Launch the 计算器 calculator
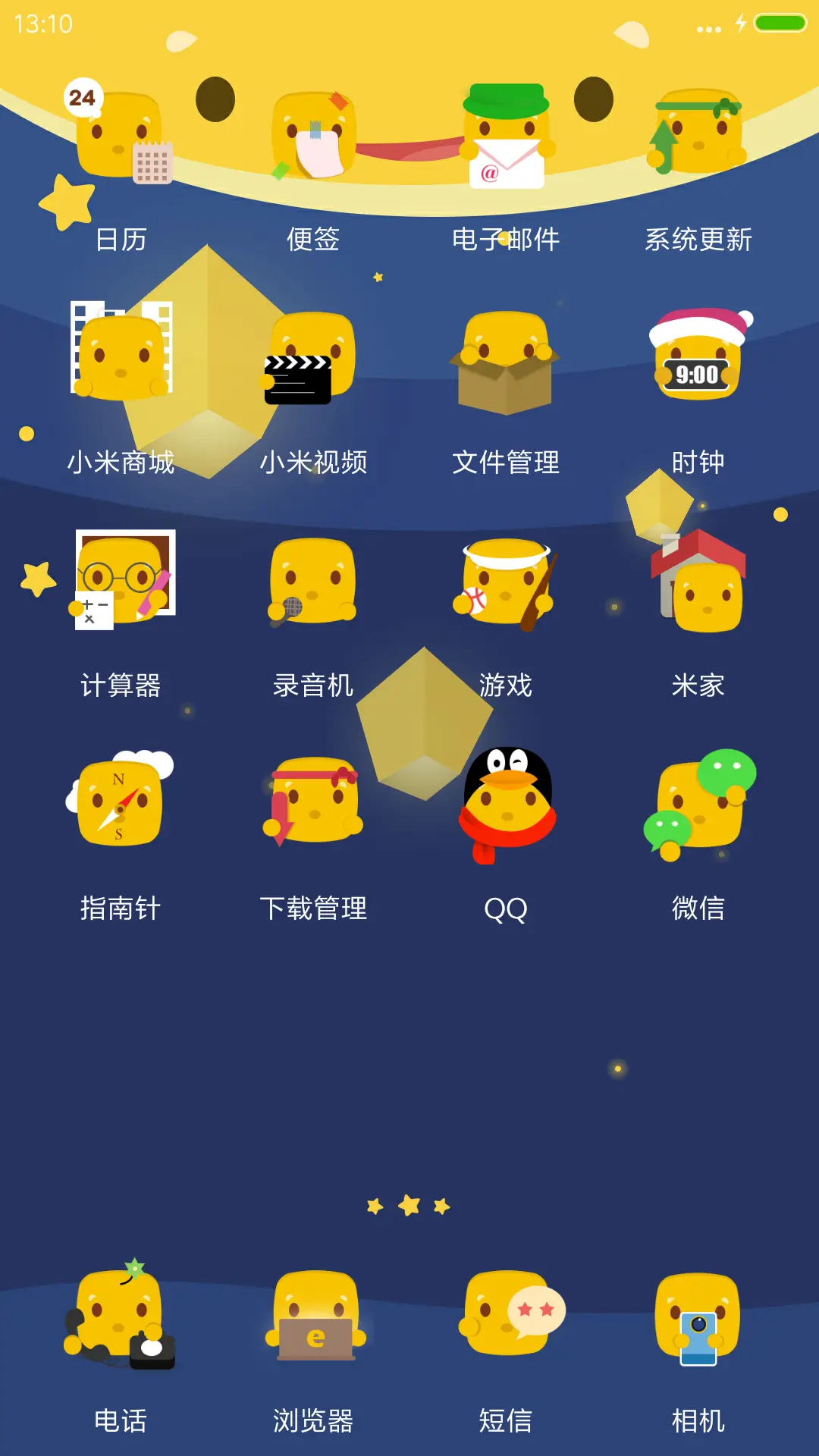This screenshot has height=1456, width=819. coord(121,580)
